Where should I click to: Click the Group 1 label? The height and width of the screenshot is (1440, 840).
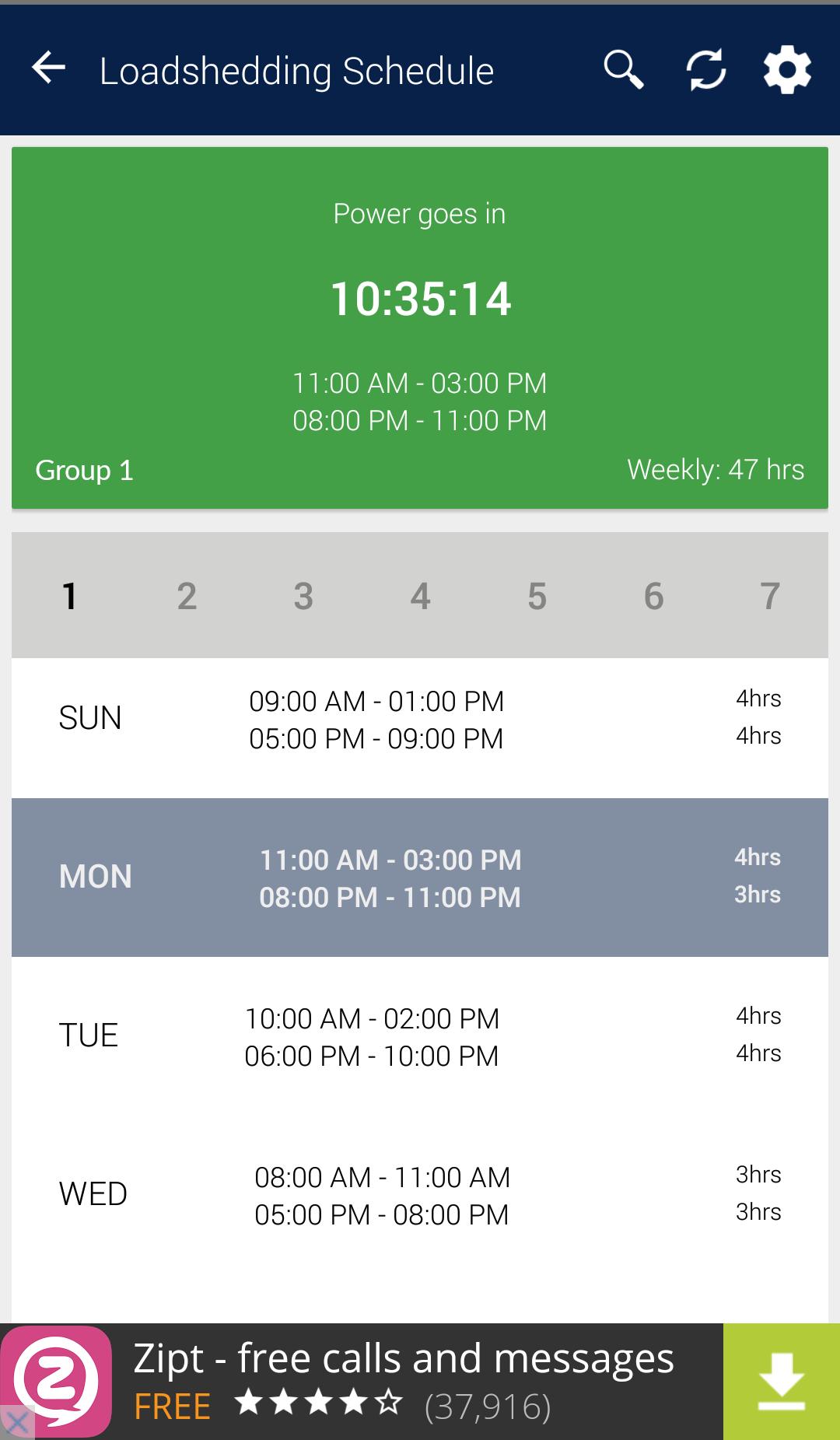point(84,470)
